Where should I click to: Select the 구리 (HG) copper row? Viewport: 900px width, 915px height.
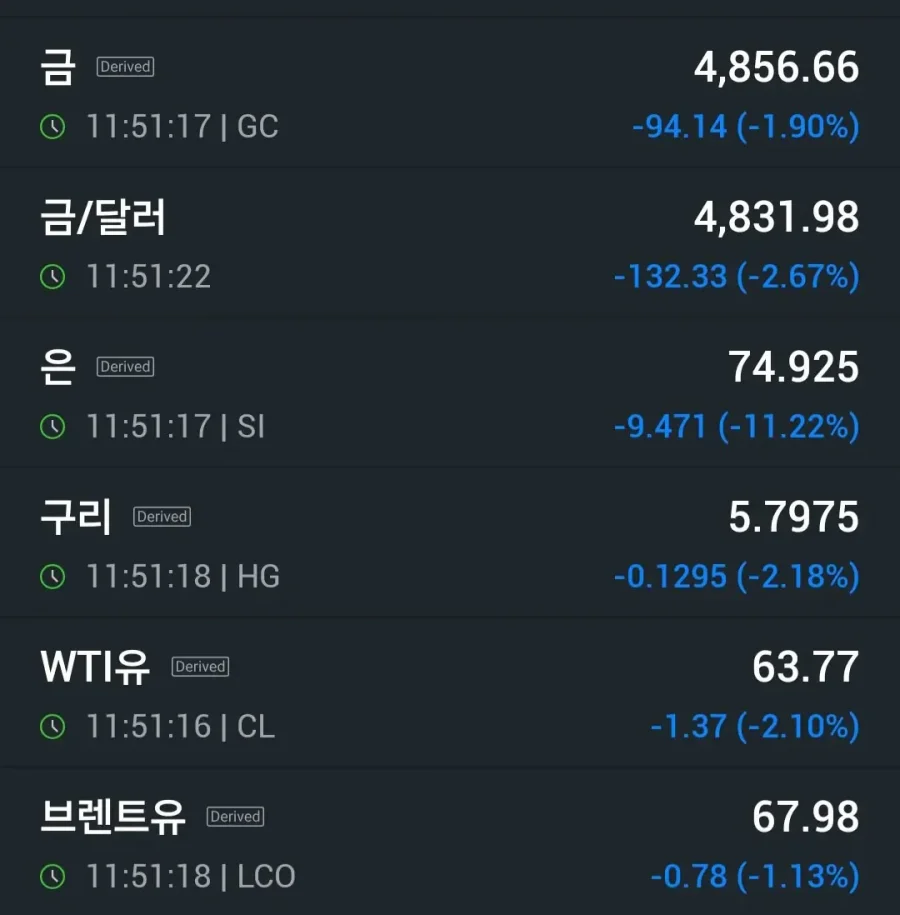[450, 545]
